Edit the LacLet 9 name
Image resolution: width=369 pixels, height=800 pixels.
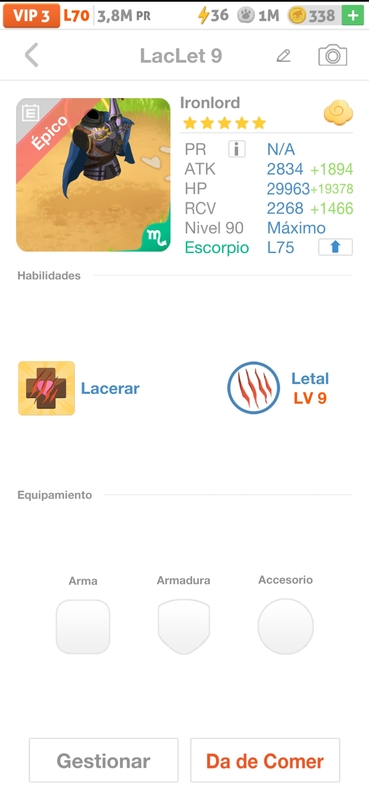click(x=283, y=56)
